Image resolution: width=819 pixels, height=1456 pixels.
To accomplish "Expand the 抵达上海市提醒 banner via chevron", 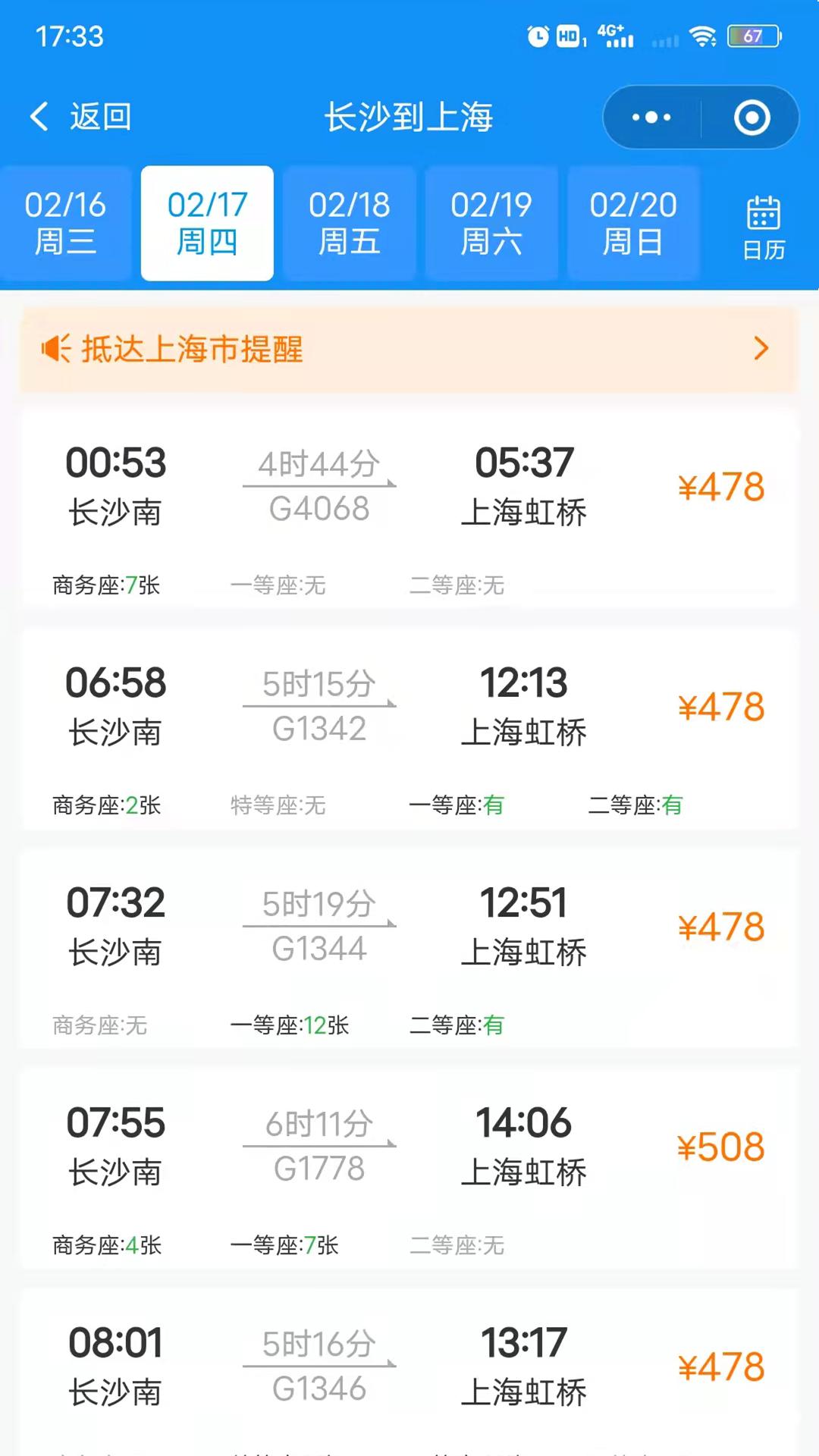I will [761, 348].
